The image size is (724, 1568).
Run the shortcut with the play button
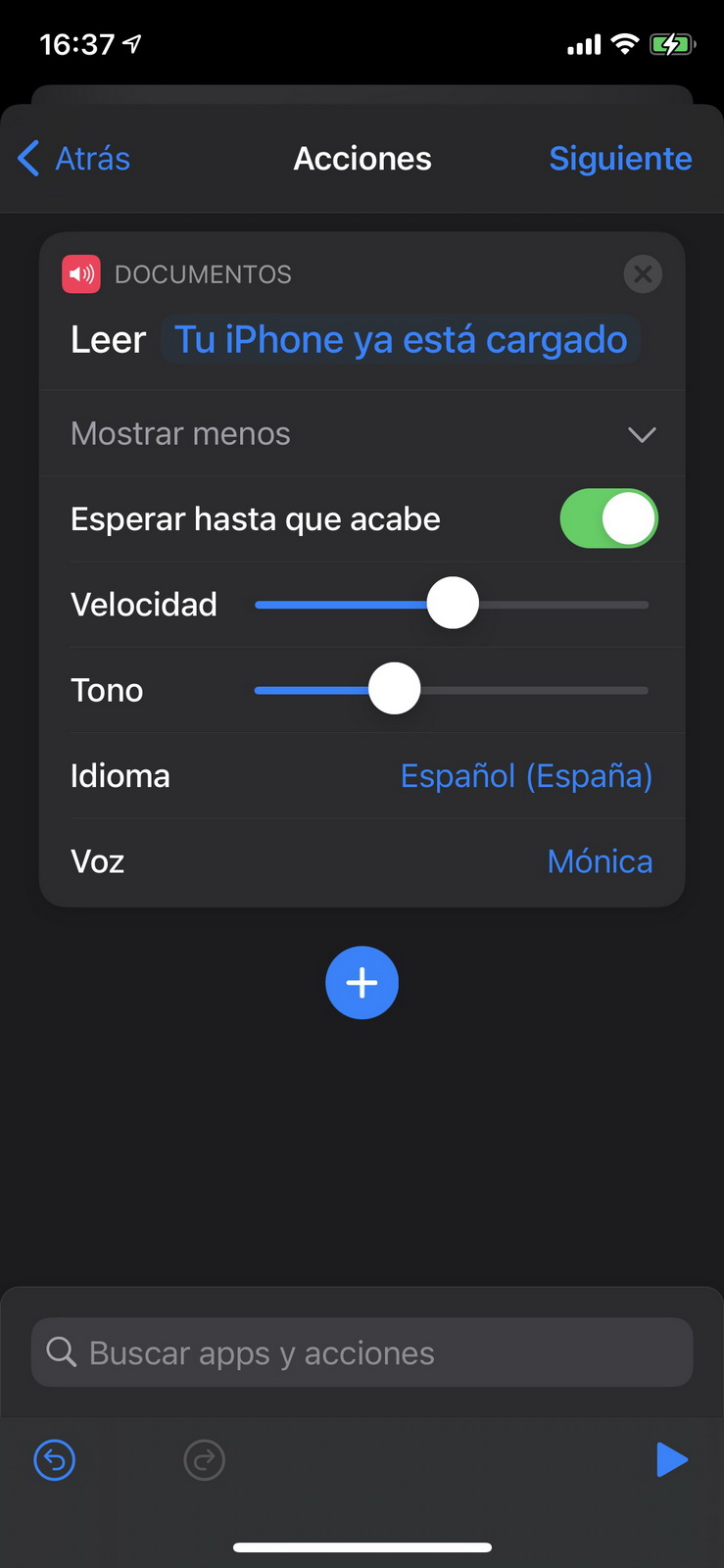672,1459
